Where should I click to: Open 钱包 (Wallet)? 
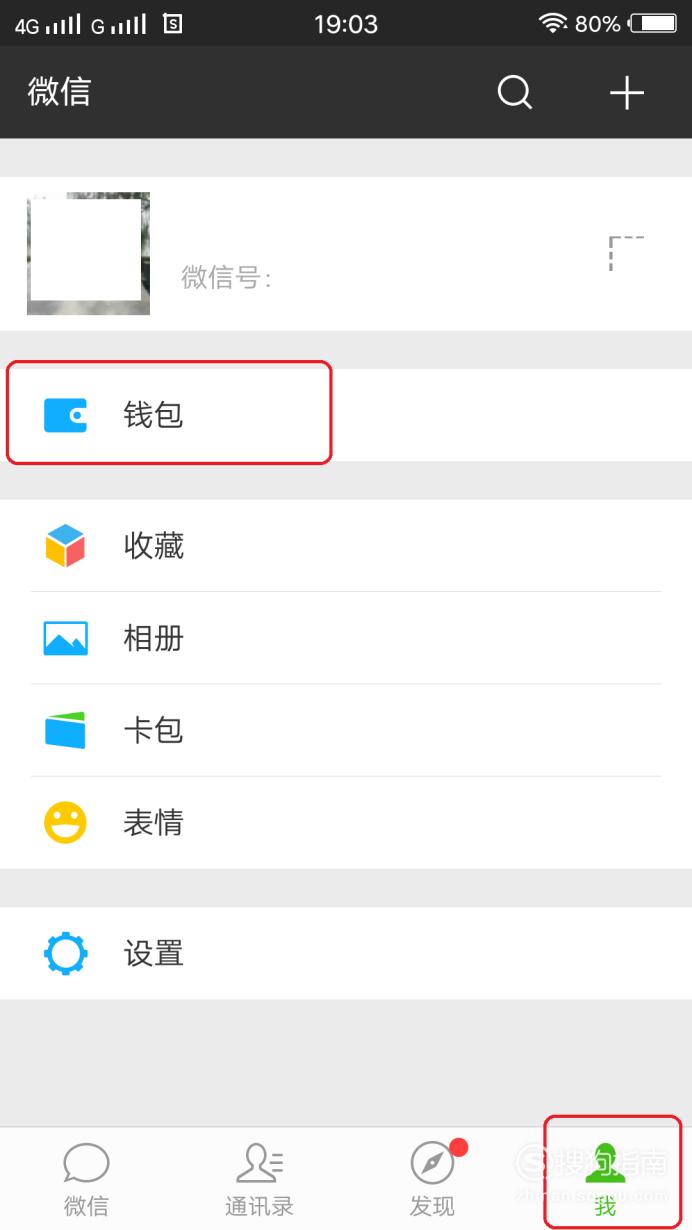coord(154,415)
